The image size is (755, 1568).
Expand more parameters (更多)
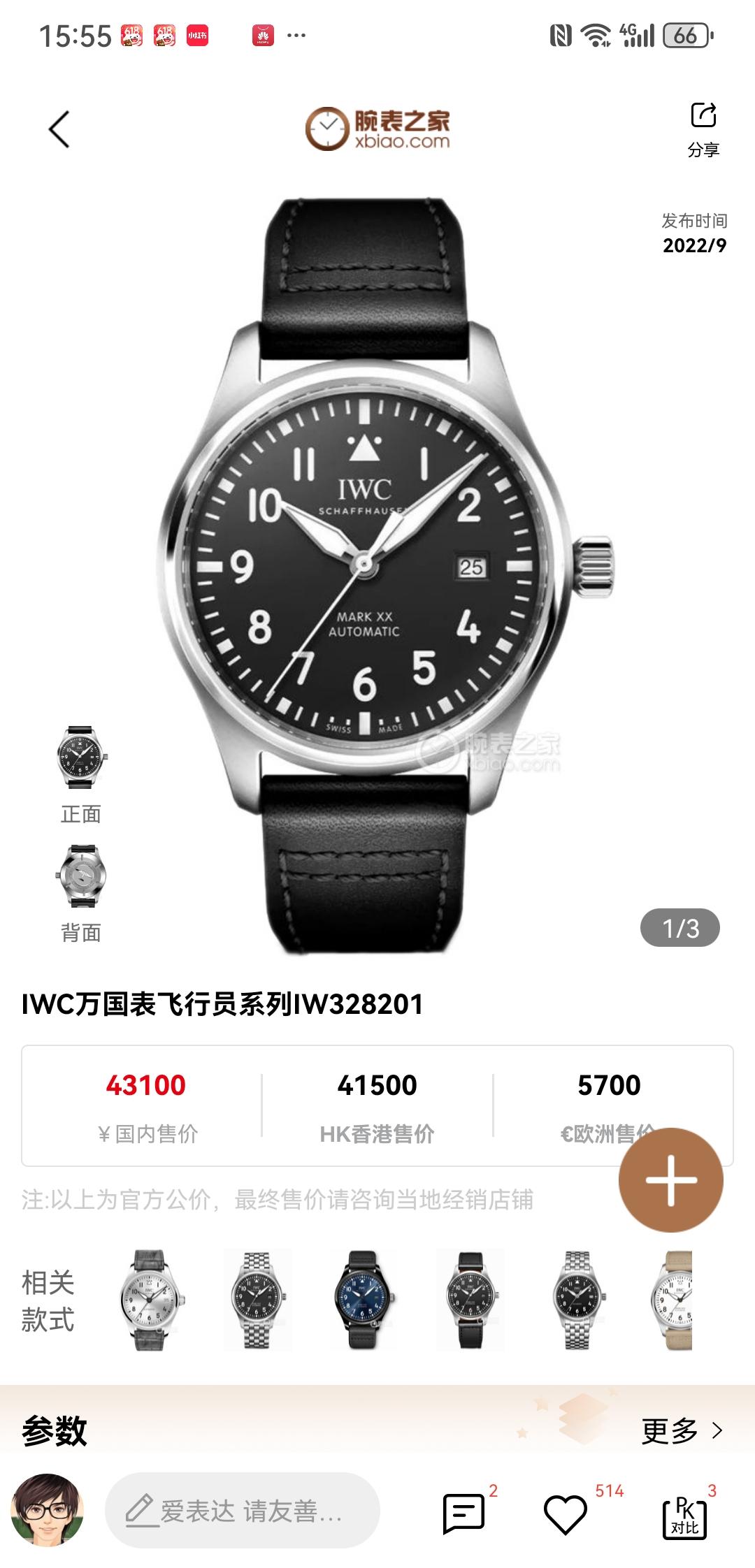(x=682, y=1431)
